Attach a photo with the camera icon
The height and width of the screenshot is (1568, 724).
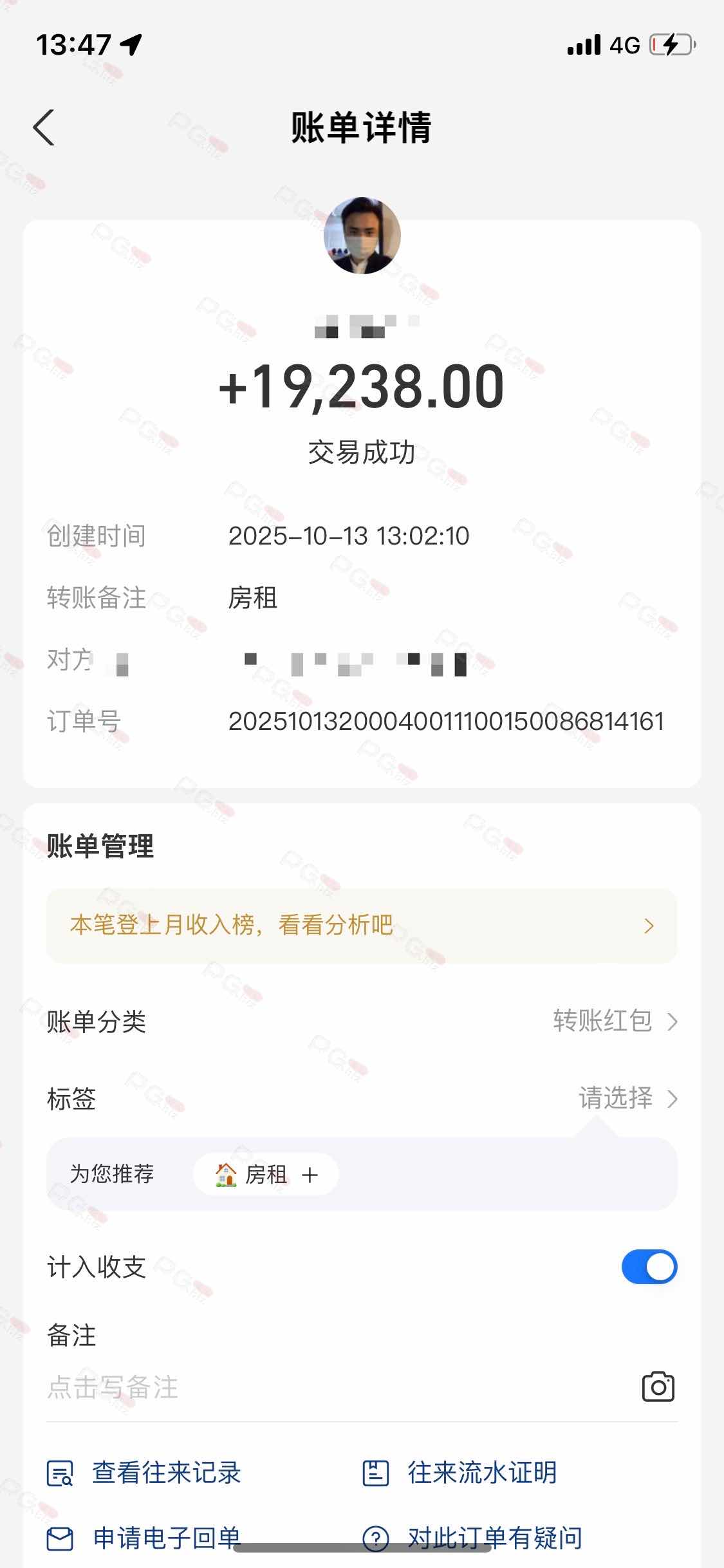click(658, 1387)
